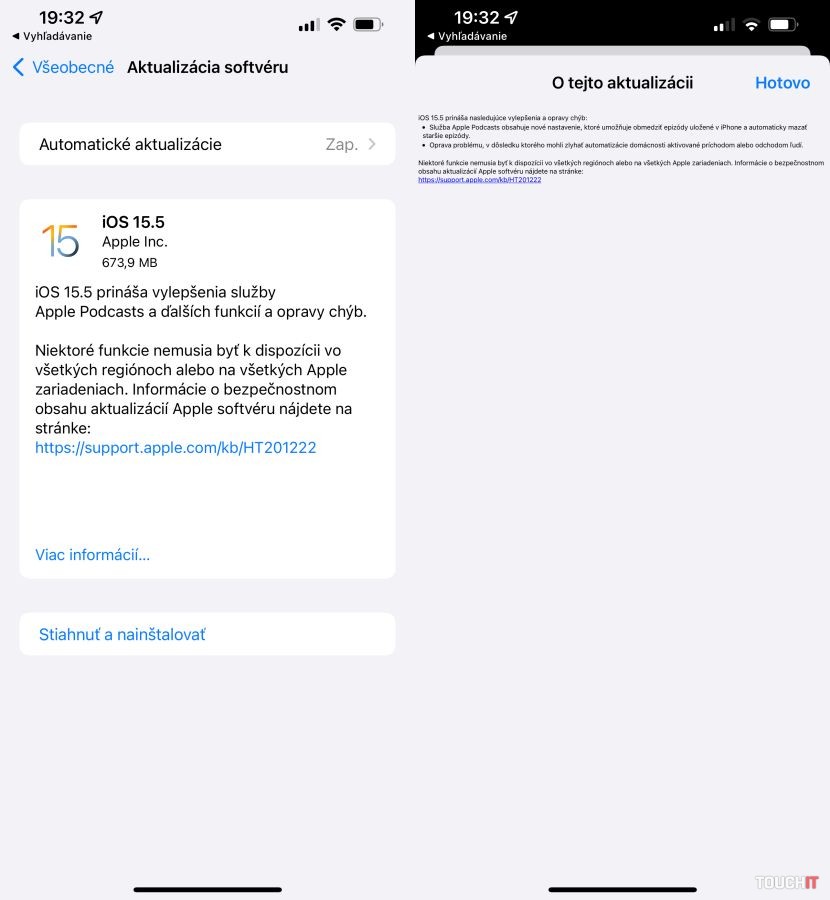The width and height of the screenshot is (830, 900).
Task: Open the underlined support link under O tejto aktualizácii
Action: click(x=479, y=179)
